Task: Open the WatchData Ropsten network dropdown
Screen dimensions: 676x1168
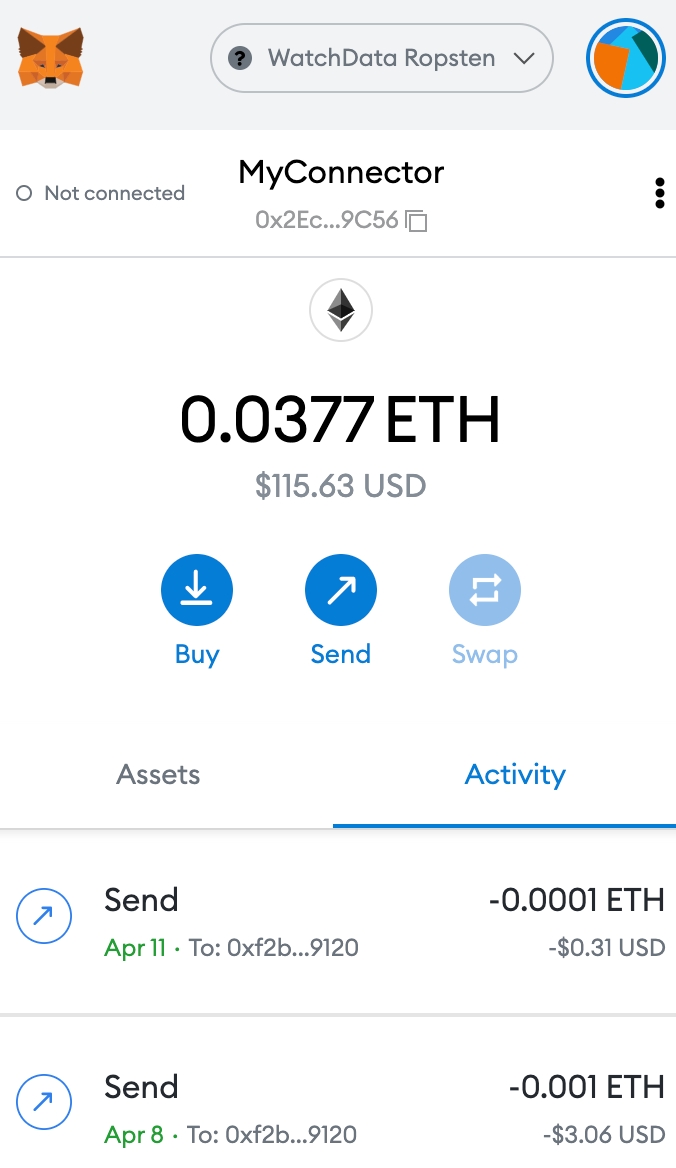Action: 381,58
